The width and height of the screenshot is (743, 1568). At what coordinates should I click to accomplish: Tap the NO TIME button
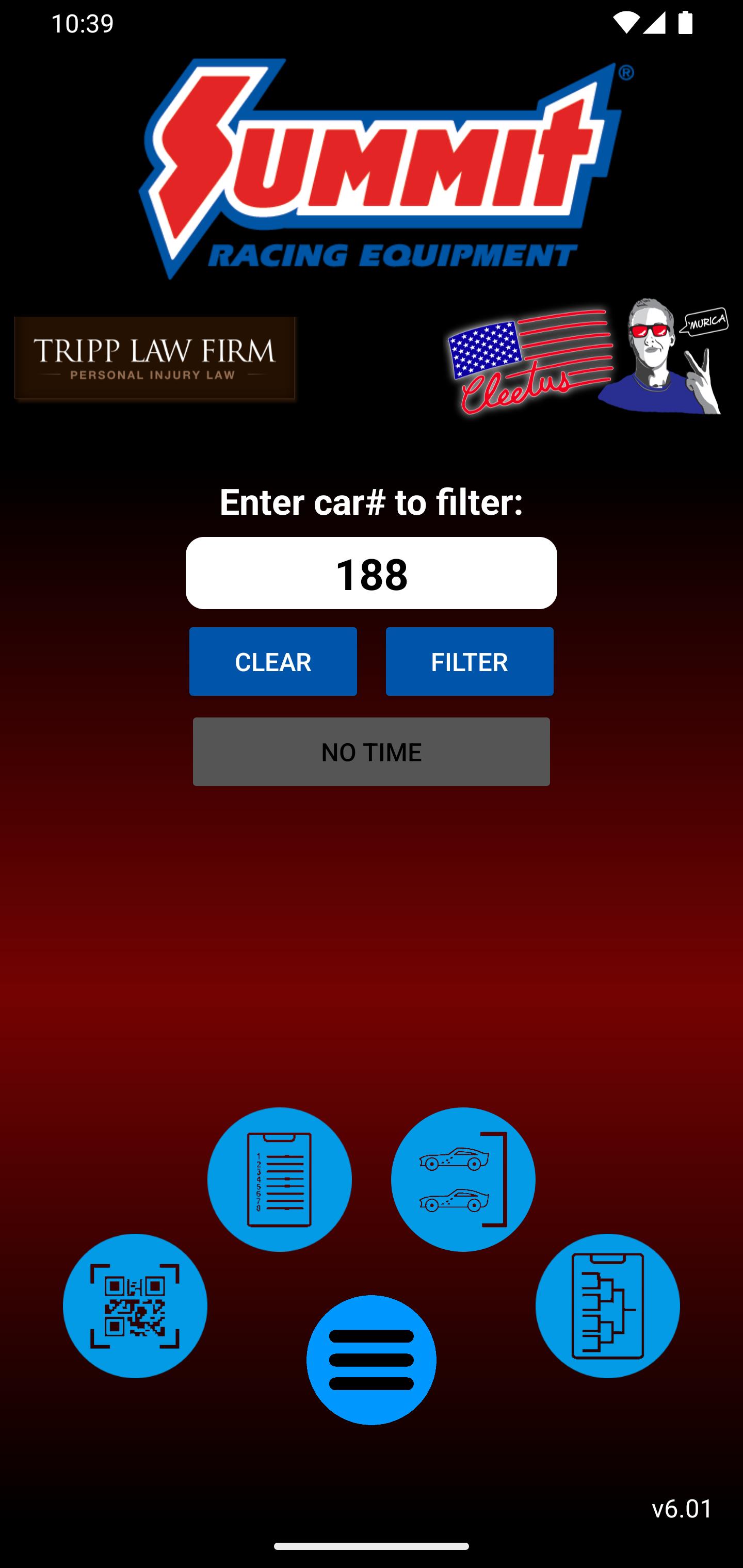(x=371, y=752)
